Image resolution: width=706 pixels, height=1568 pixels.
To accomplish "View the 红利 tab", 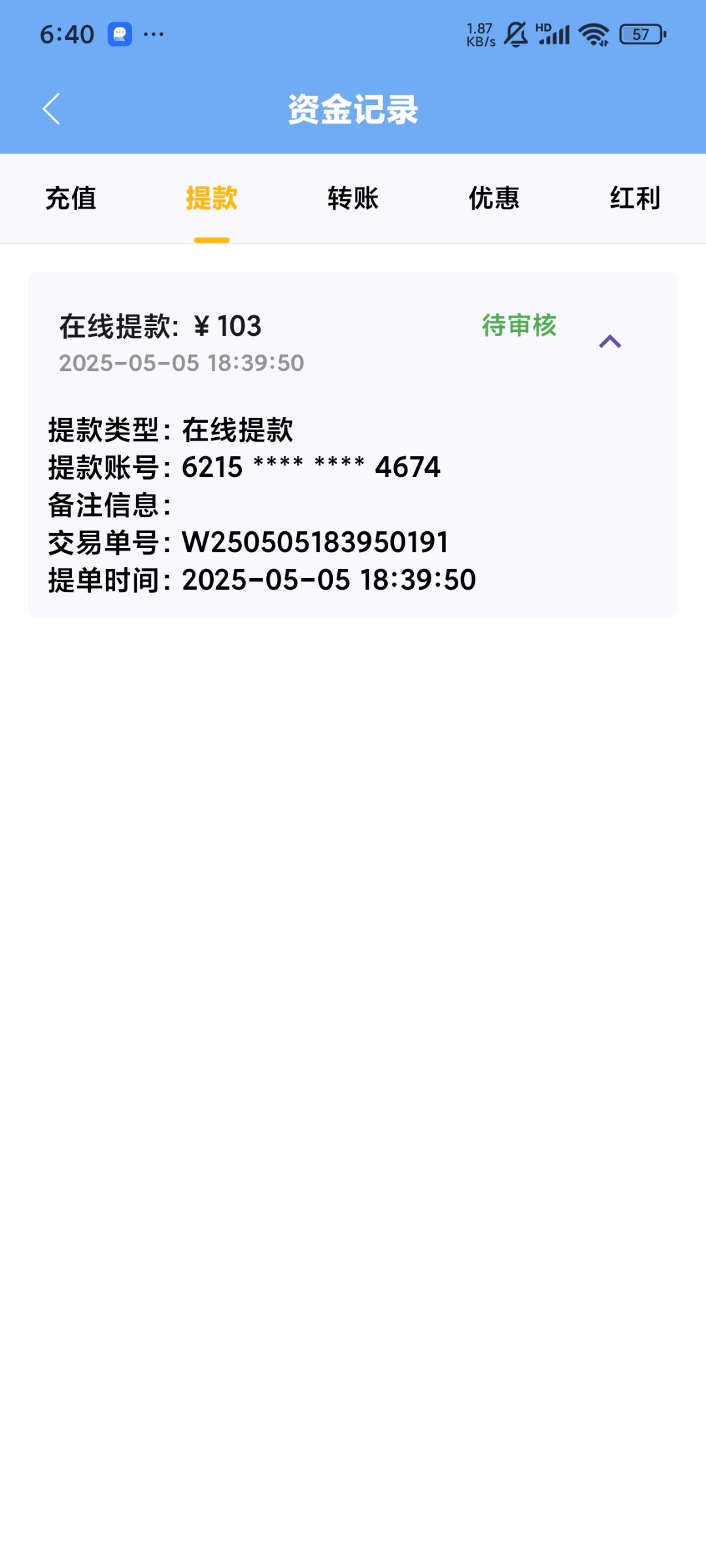I will point(634,199).
